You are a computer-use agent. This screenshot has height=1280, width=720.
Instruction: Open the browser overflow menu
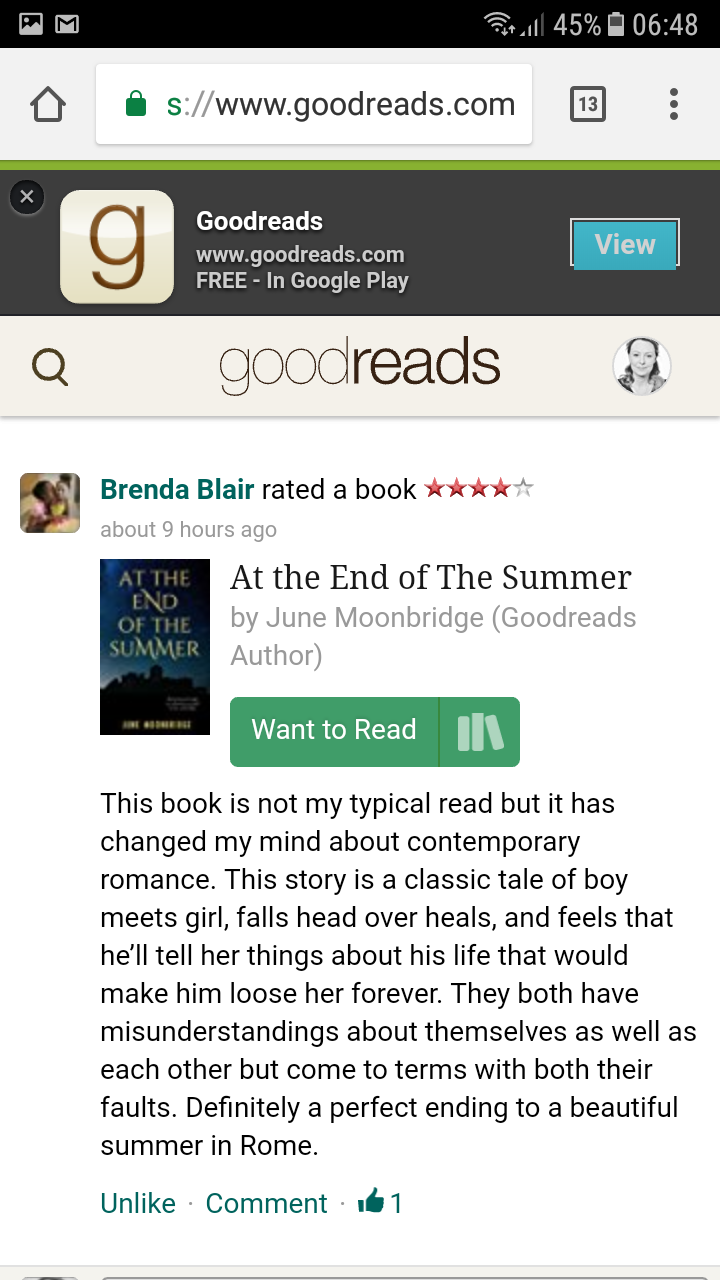[674, 104]
